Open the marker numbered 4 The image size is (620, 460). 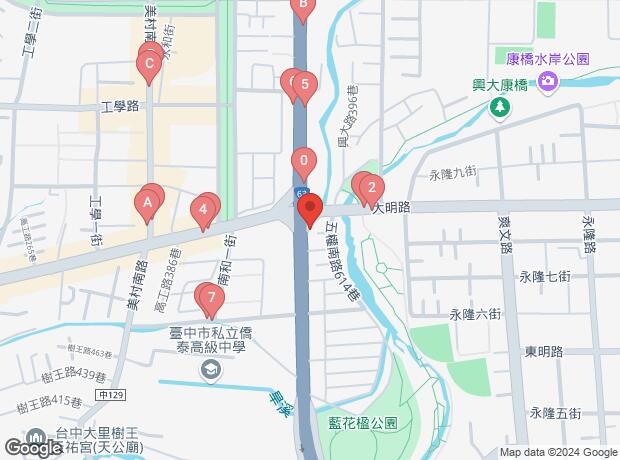(x=203, y=210)
